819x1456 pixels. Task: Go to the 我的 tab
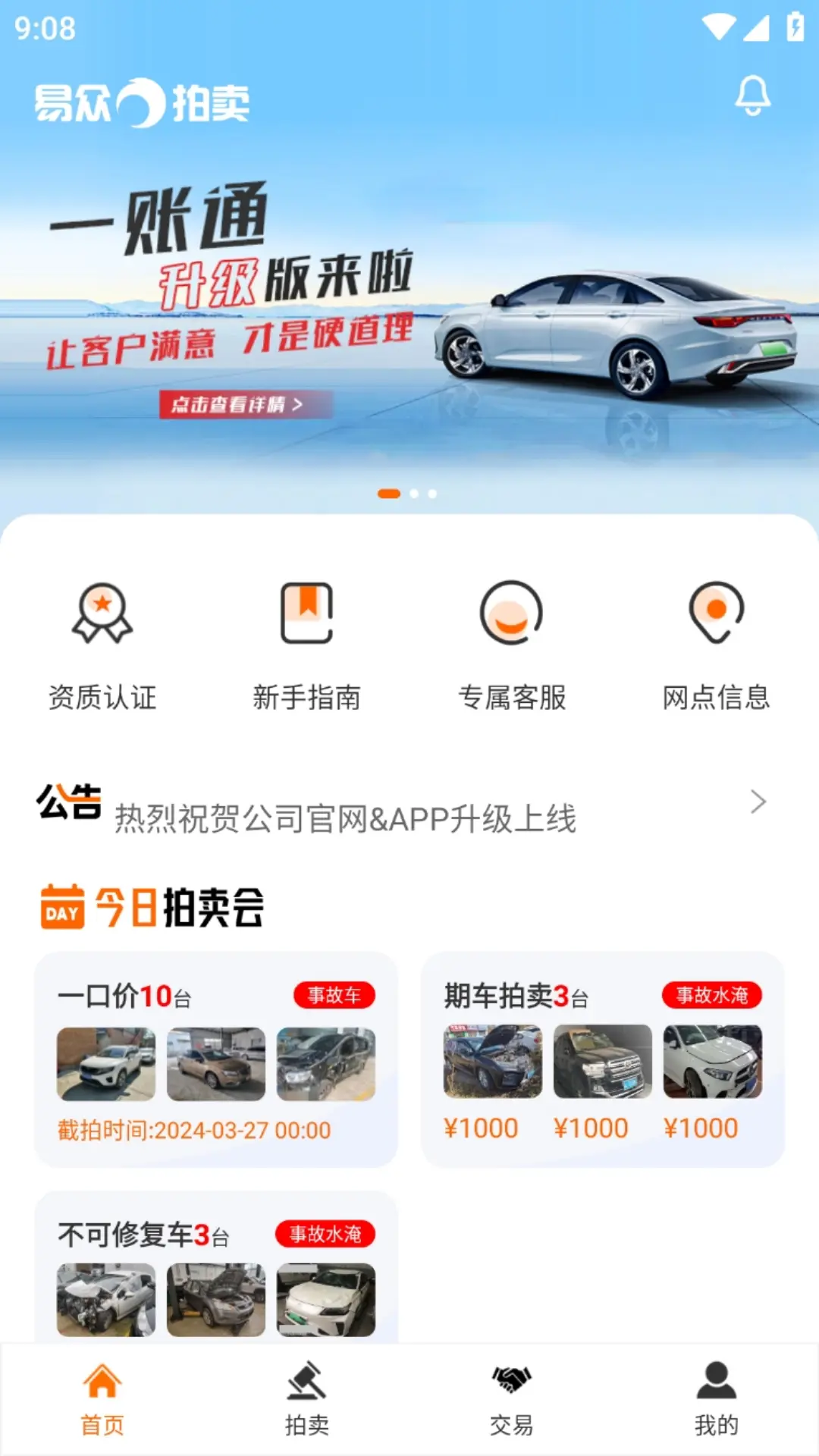tap(716, 1399)
